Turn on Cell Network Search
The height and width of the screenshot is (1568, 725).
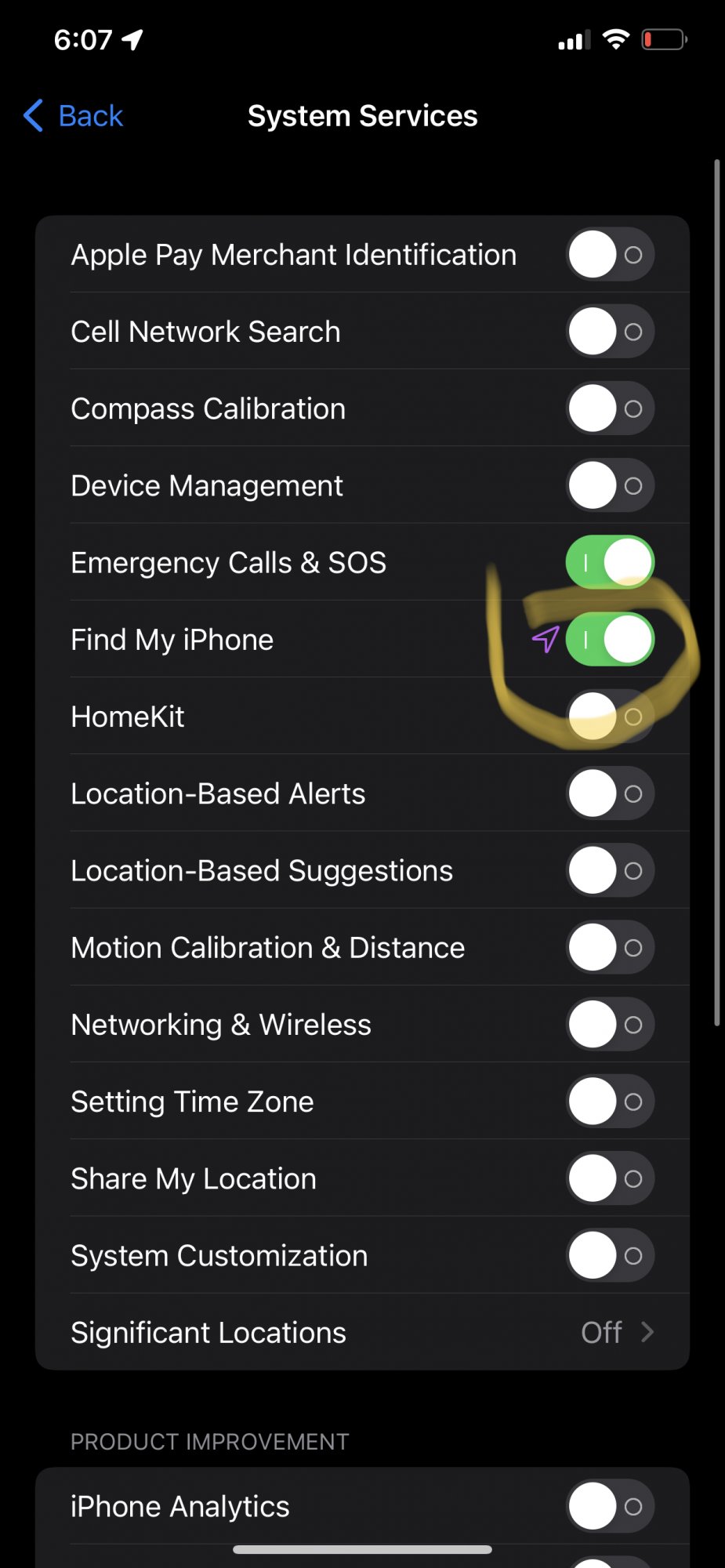coord(610,332)
